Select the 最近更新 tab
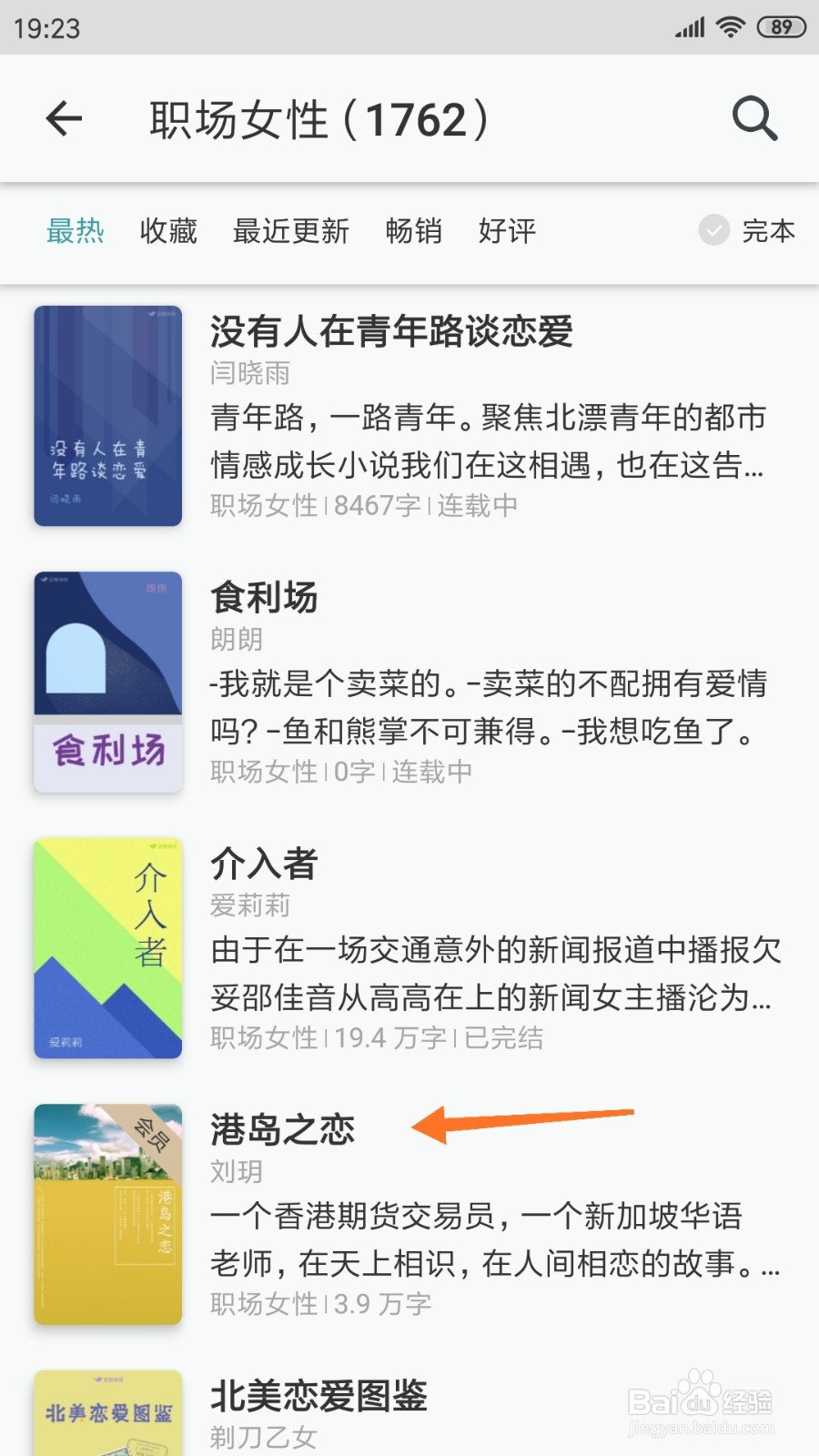Viewport: 819px width, 1456px height. (x=291, y=231)
